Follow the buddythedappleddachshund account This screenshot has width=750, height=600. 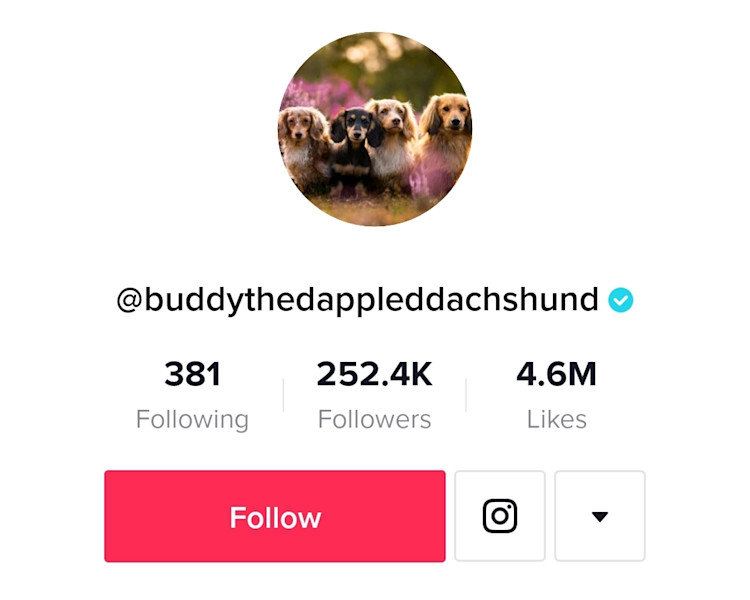275,516
